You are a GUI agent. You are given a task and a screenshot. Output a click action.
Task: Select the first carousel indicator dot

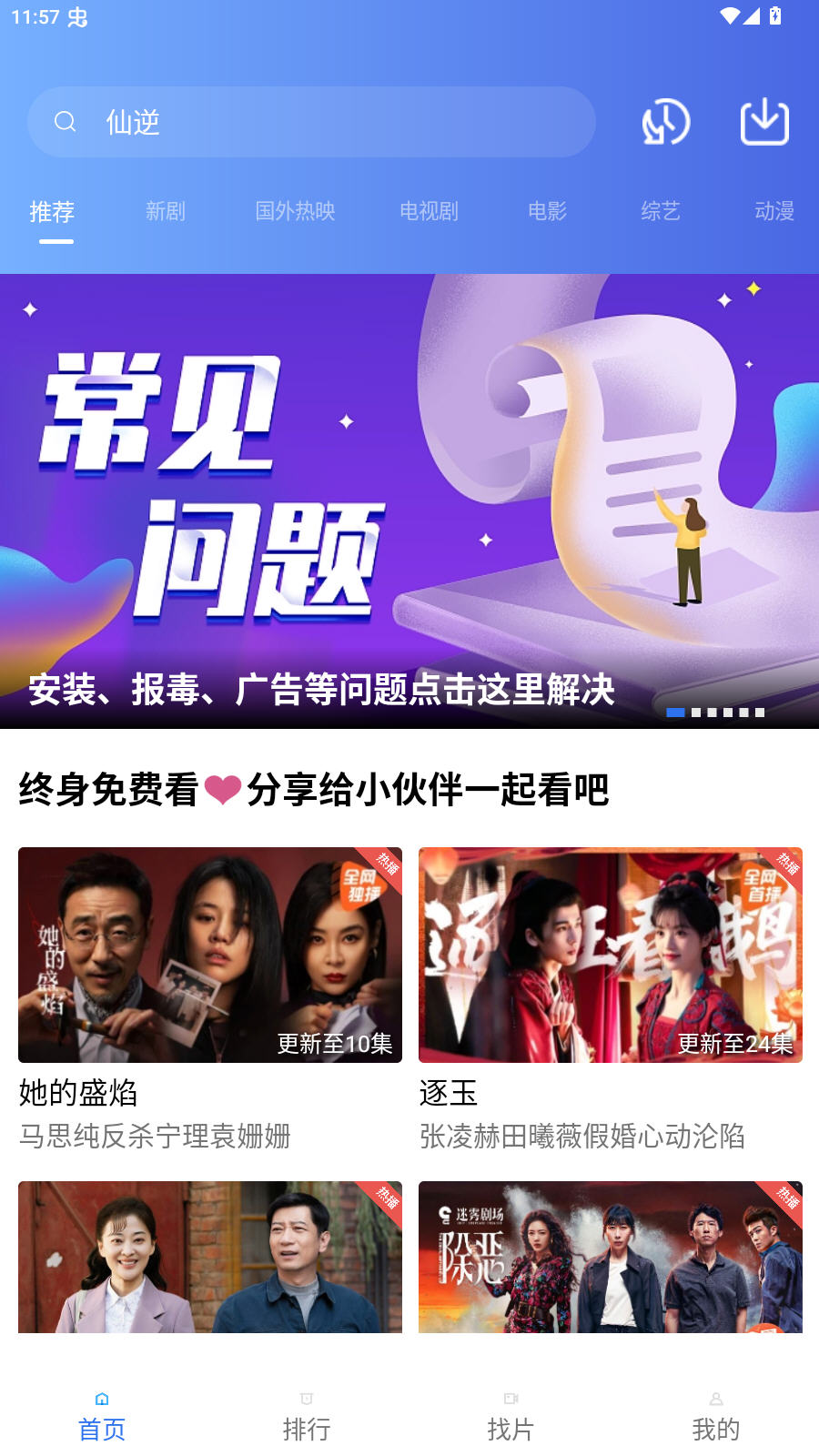pyautogui.click(x=676, y=713)
